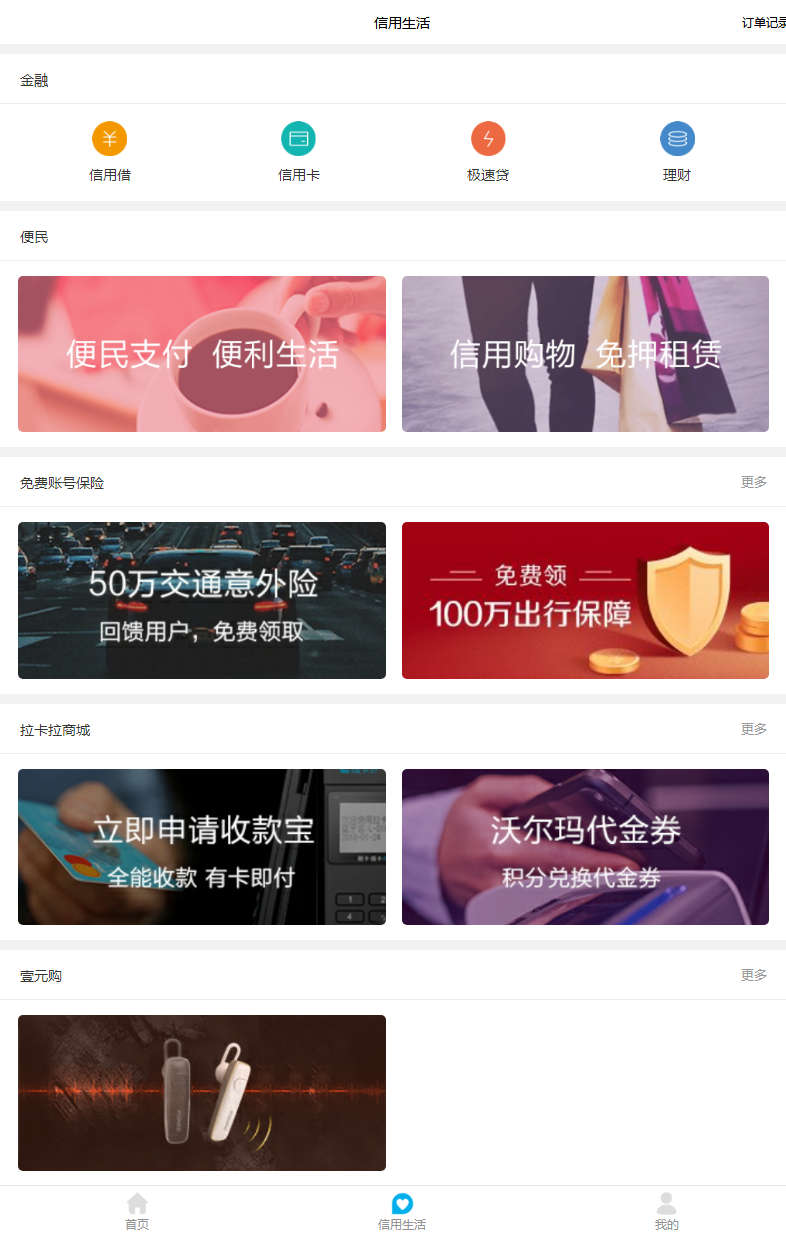View more in 拉卡拉商城 section
This screenshot has height=1239, width=786.
[x=754, y=729]
